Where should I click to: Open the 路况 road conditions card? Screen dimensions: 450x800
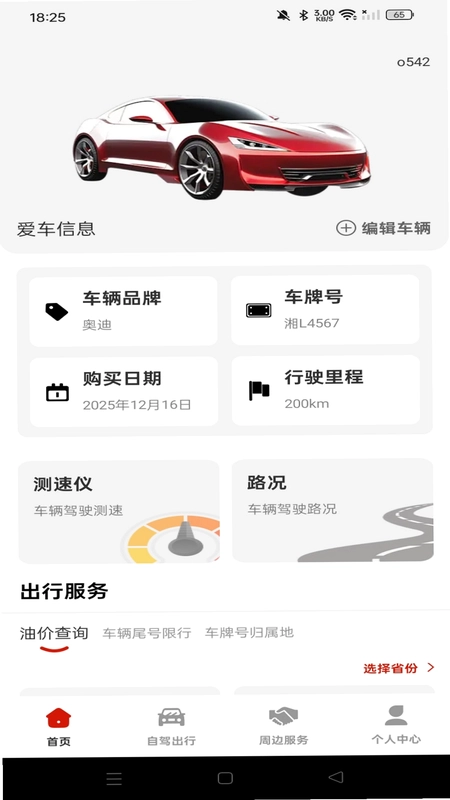333,510
